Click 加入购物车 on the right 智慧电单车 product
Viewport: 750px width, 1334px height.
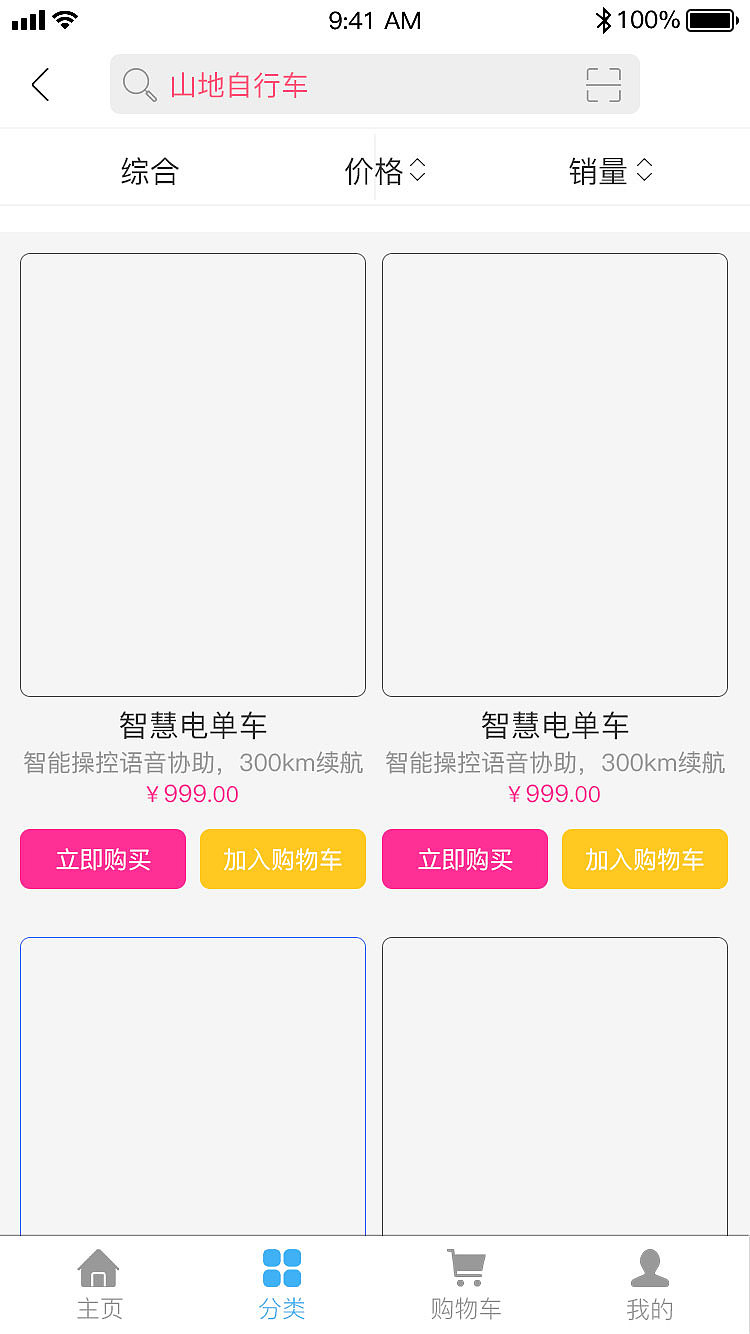point(644,859)
